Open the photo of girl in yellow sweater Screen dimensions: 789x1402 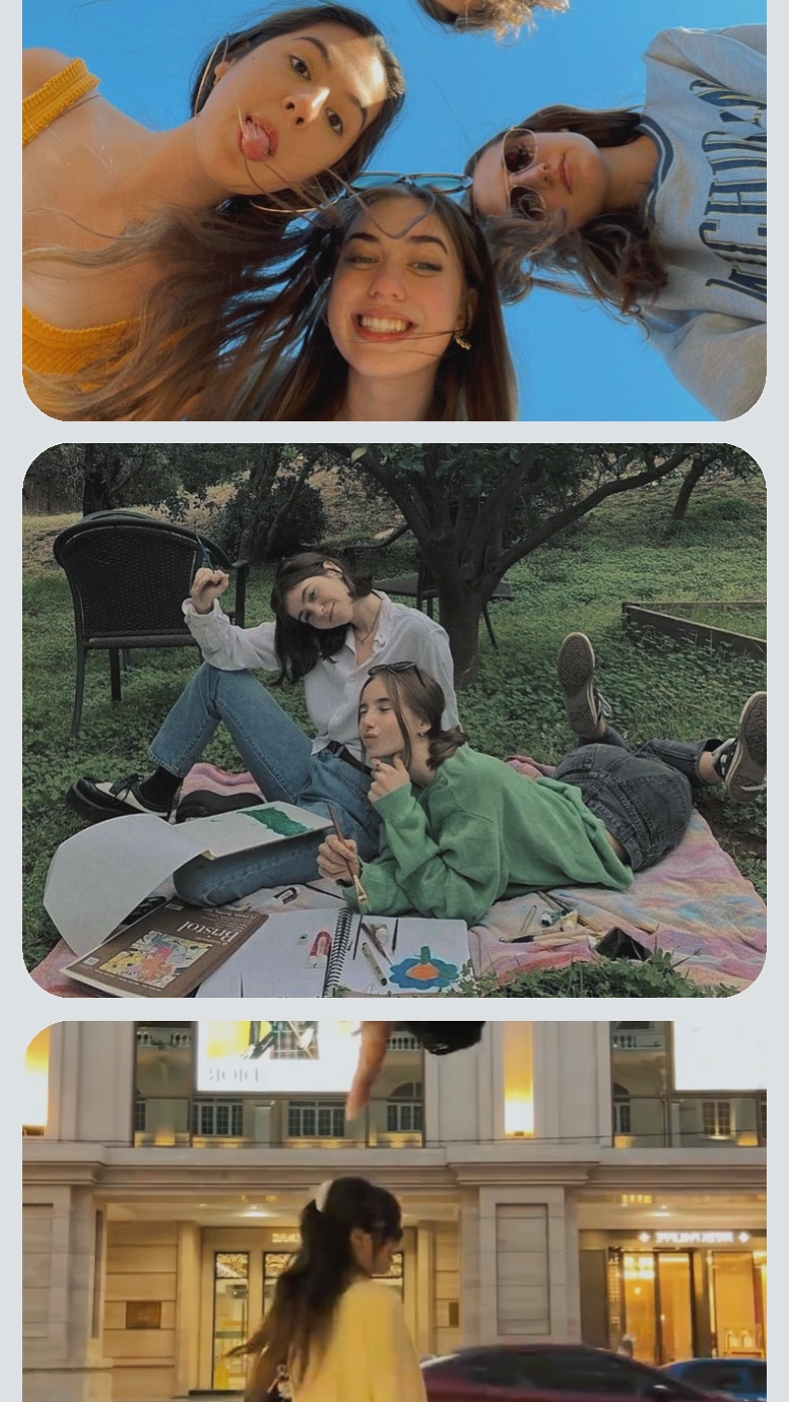(x=394, y=1211)
